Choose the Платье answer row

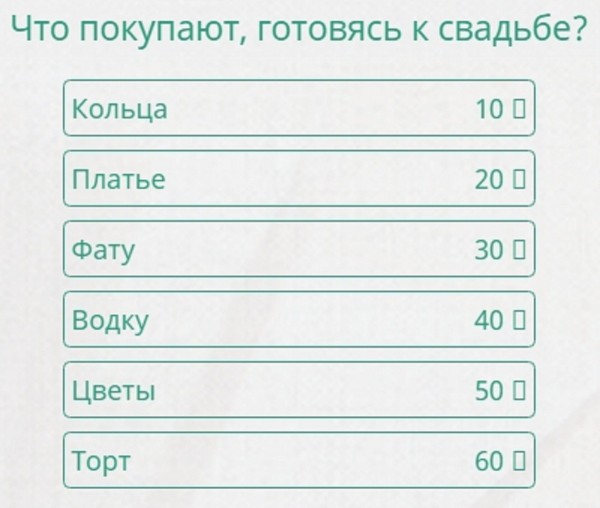pos(299,179)
